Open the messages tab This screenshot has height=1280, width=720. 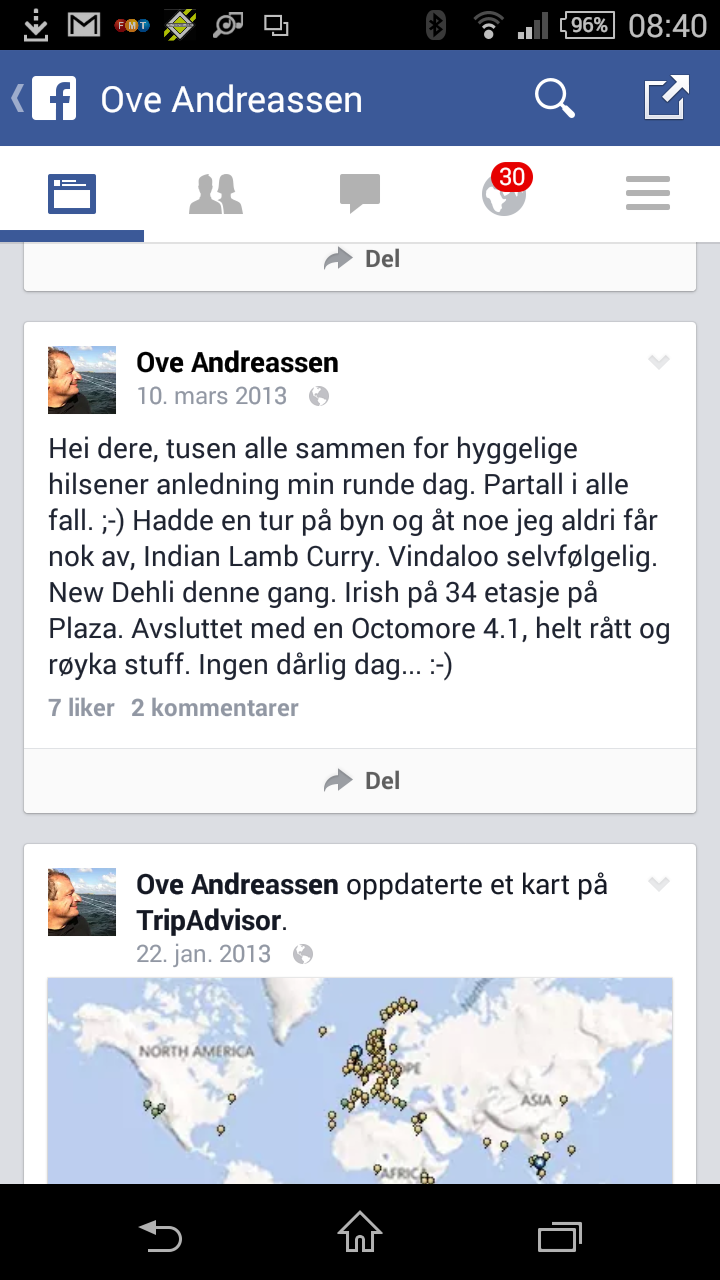(x=360, y=193)
